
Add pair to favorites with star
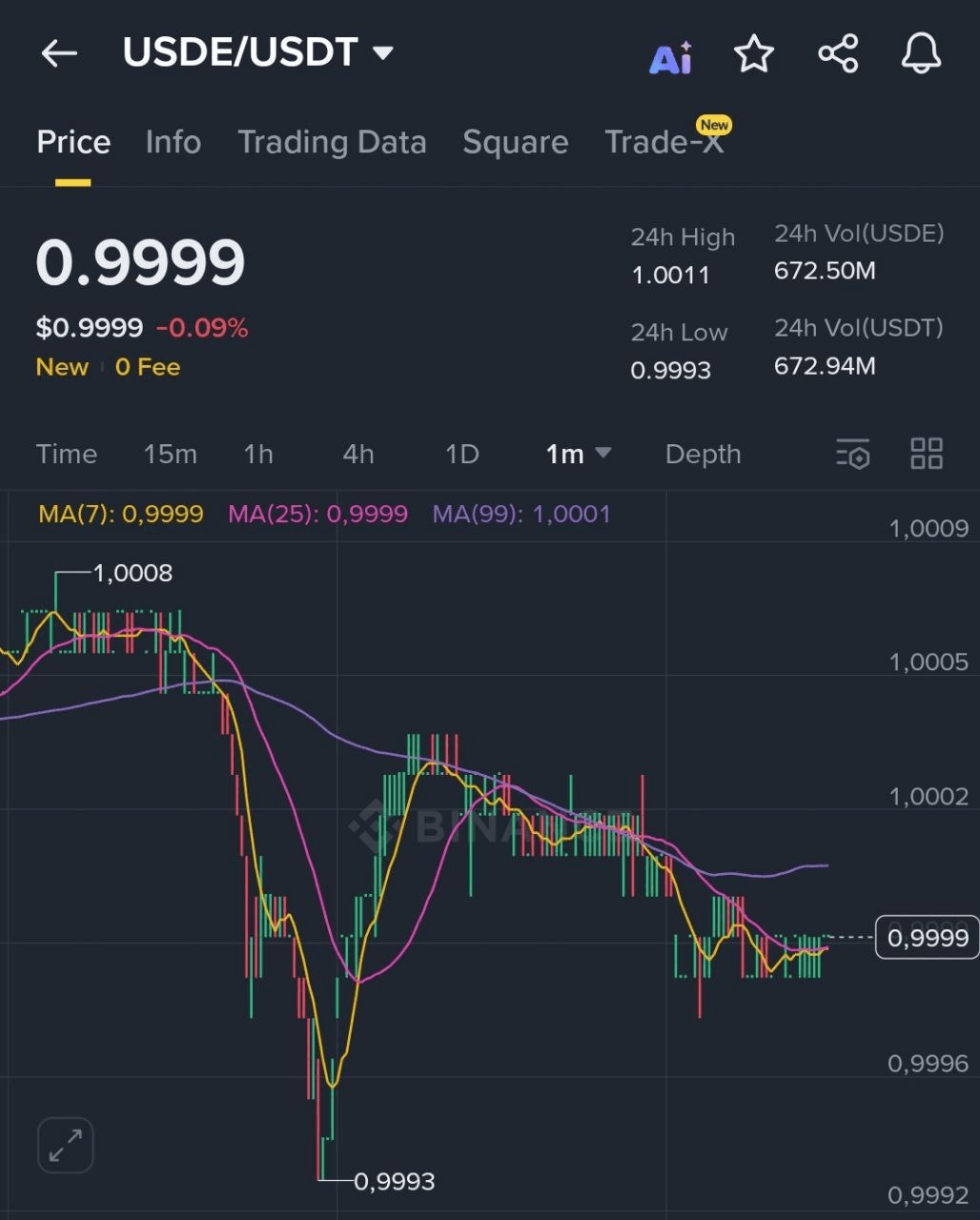[754, 54]
